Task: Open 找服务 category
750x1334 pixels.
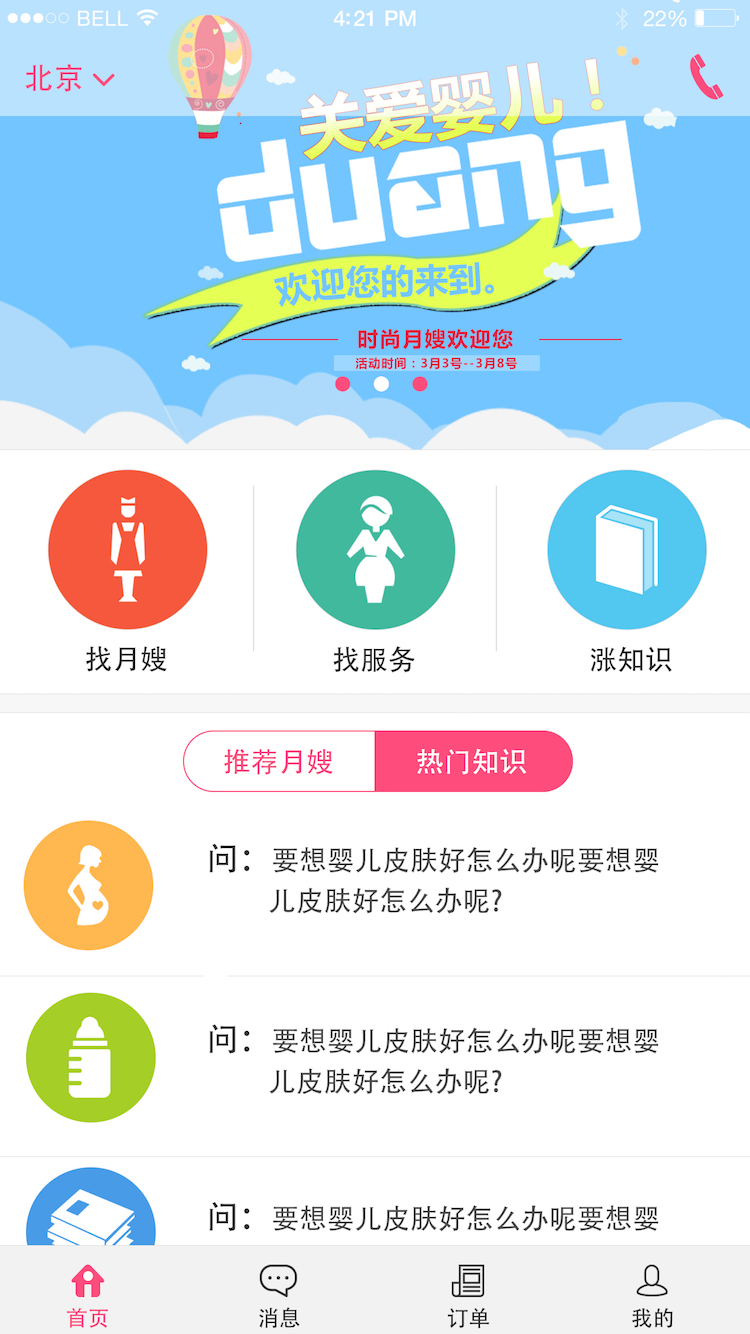Action: 375,570
